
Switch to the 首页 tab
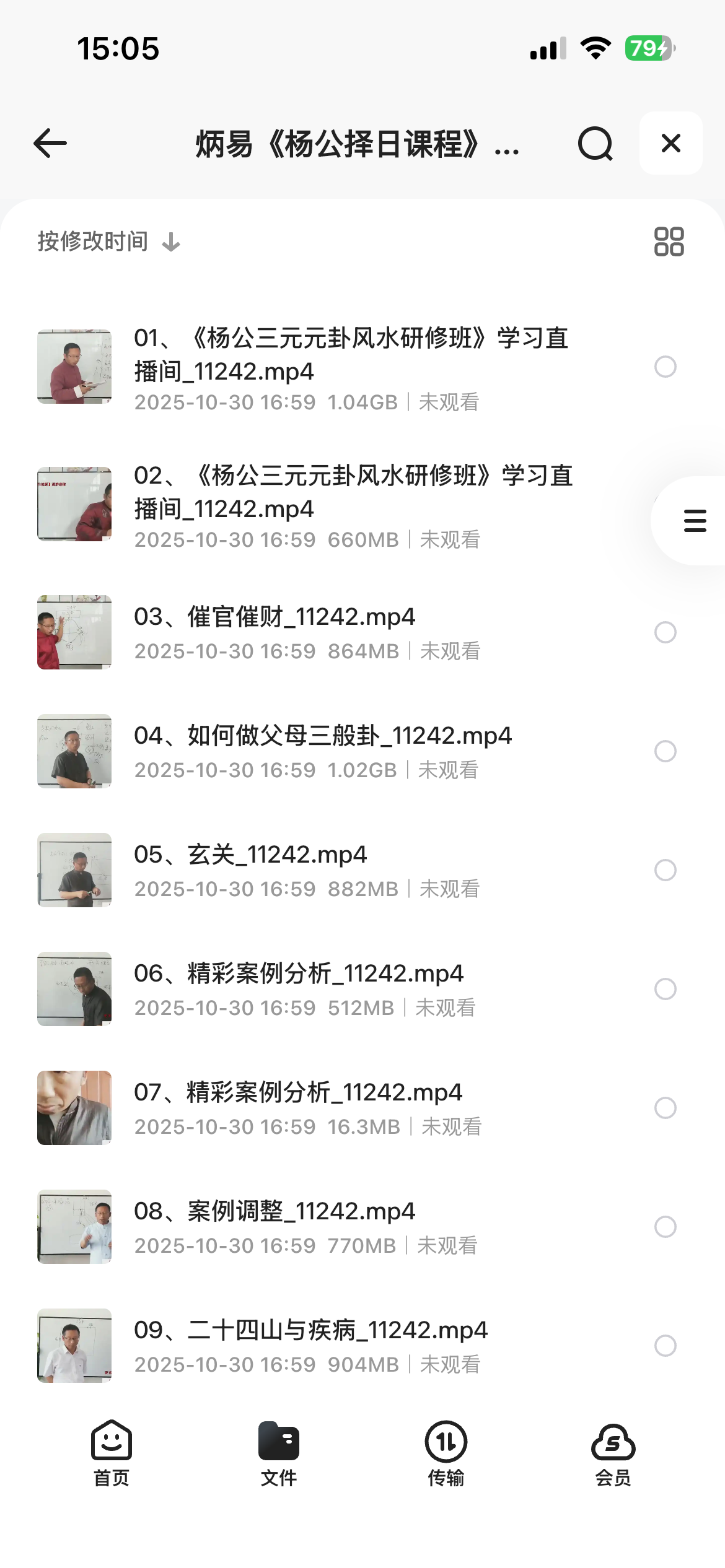[110, 1458]
